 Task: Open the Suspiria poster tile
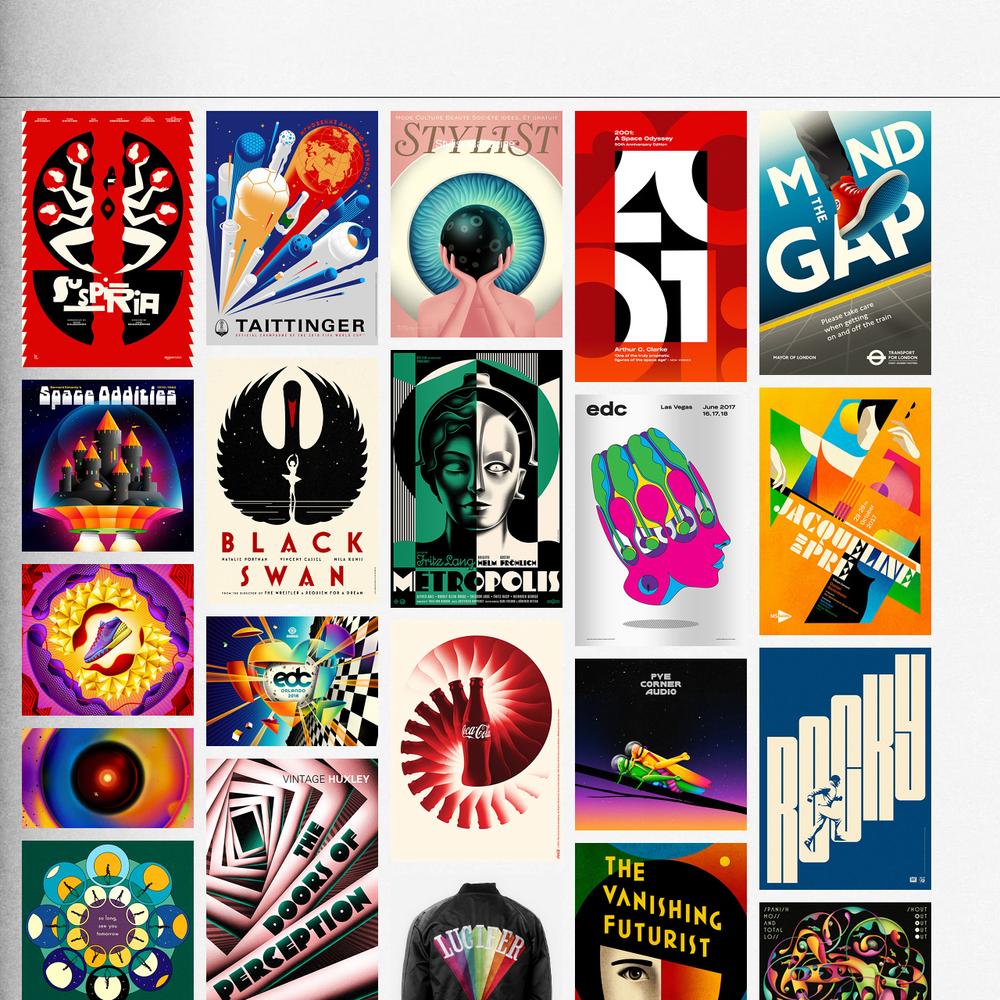(x=108, y=239)
